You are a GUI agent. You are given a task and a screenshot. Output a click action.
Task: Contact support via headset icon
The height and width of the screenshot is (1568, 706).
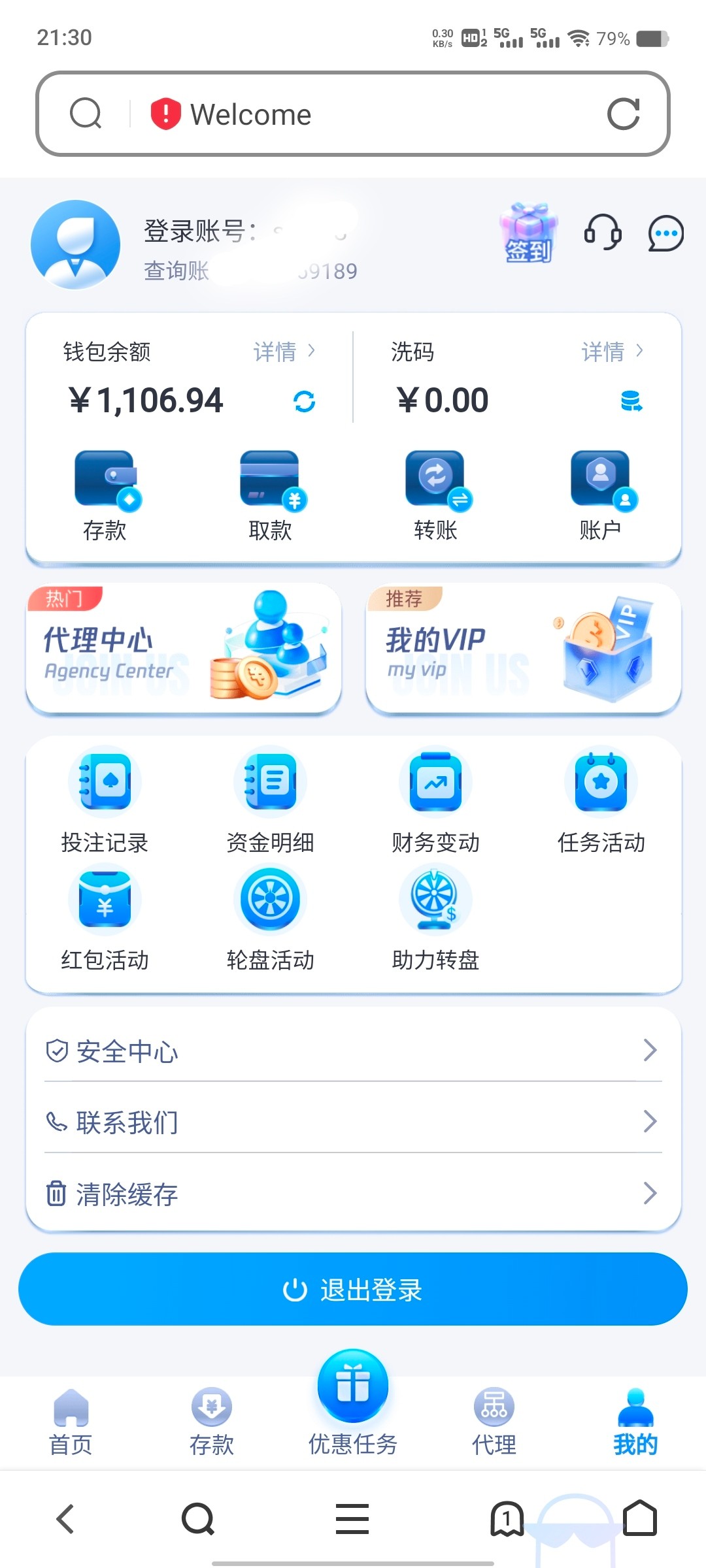click(603, 233)
